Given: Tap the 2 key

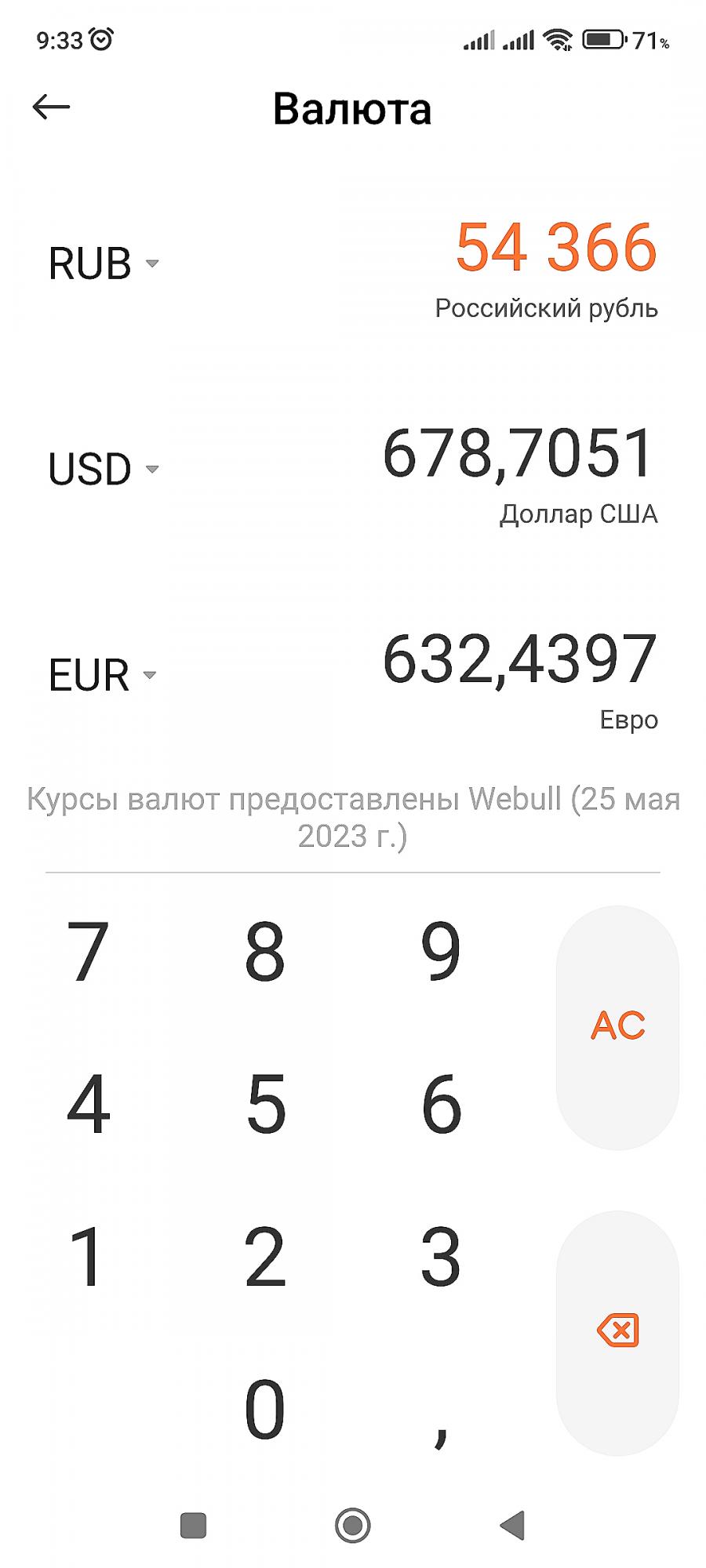Looking at the screenshot, I should click(264, 1257).
